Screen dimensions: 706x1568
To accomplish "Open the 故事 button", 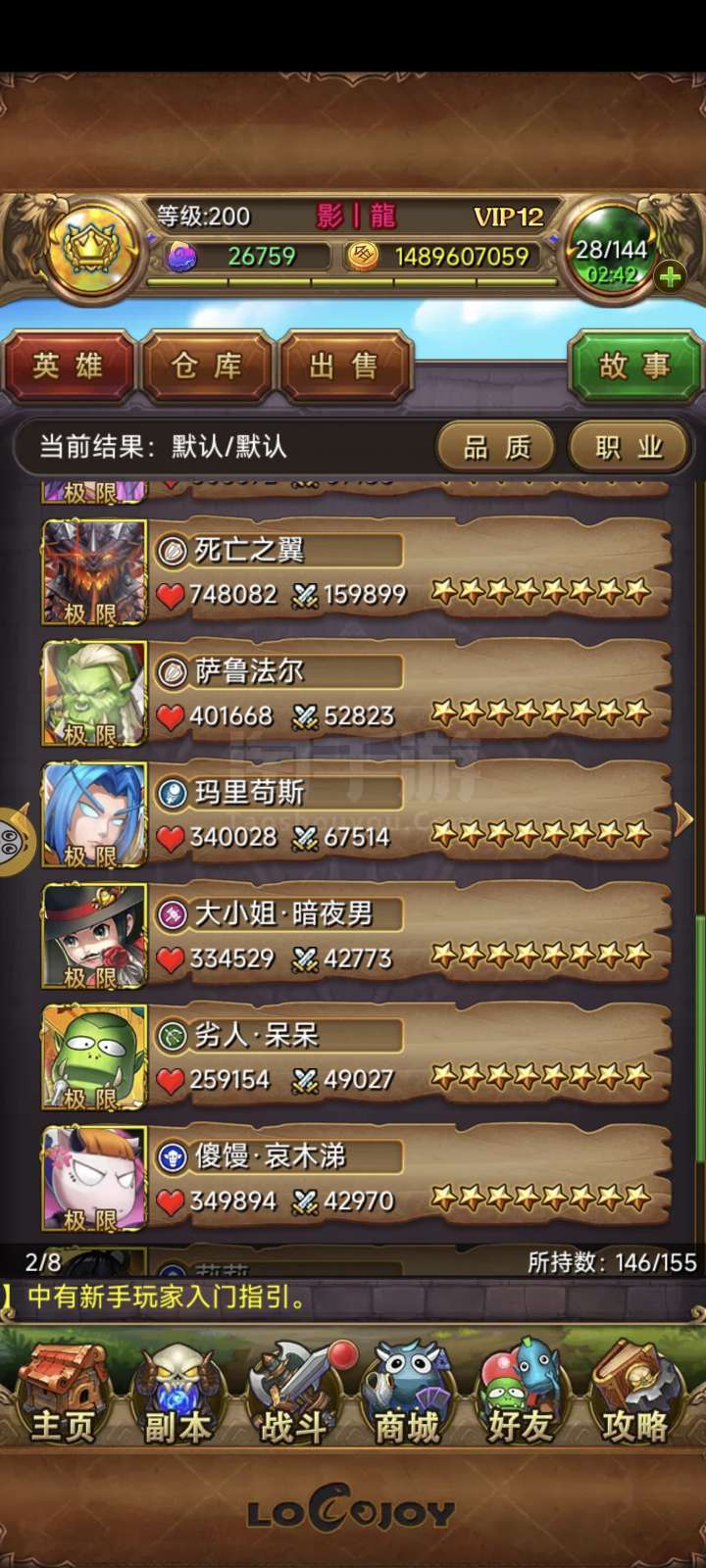I will [x=634, y=367].
